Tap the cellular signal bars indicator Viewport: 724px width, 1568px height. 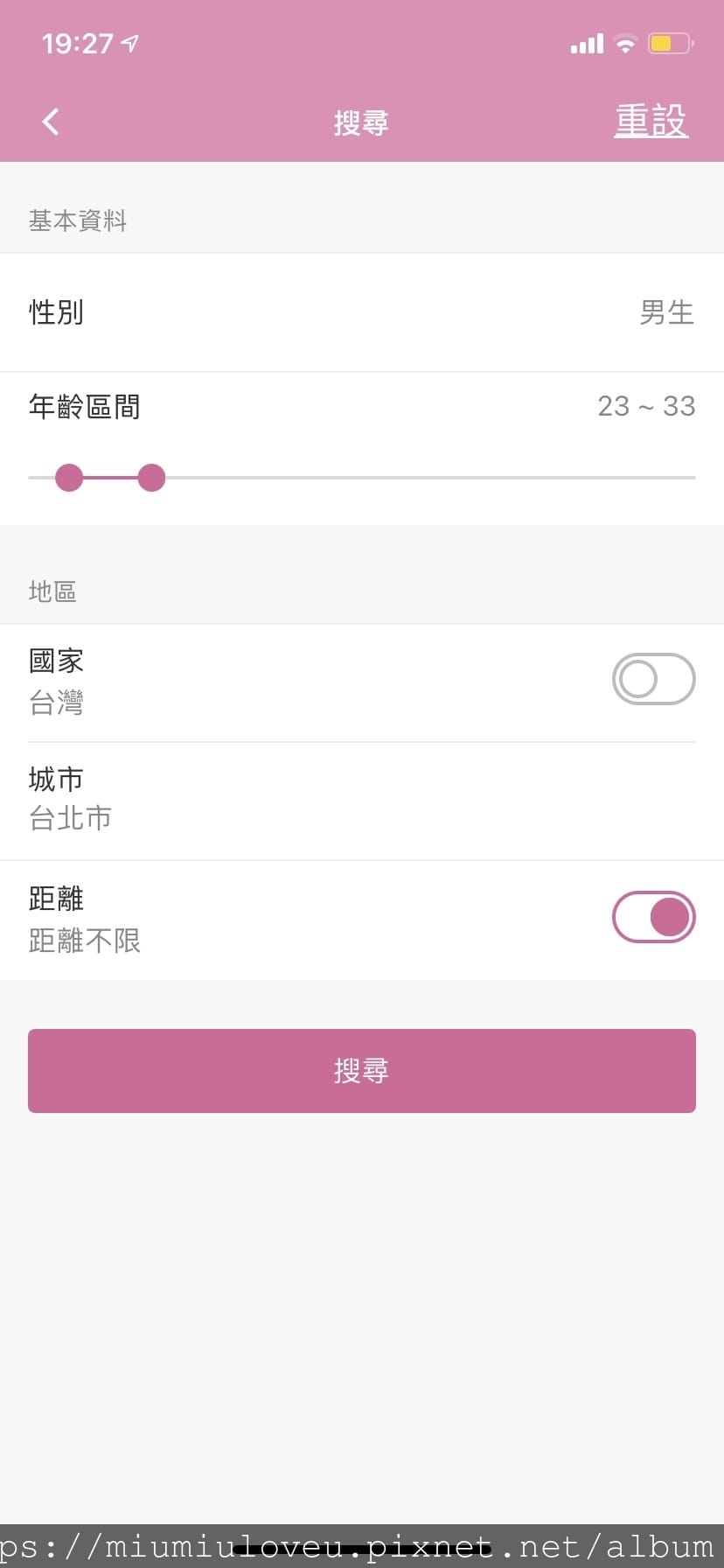point(585,42)
